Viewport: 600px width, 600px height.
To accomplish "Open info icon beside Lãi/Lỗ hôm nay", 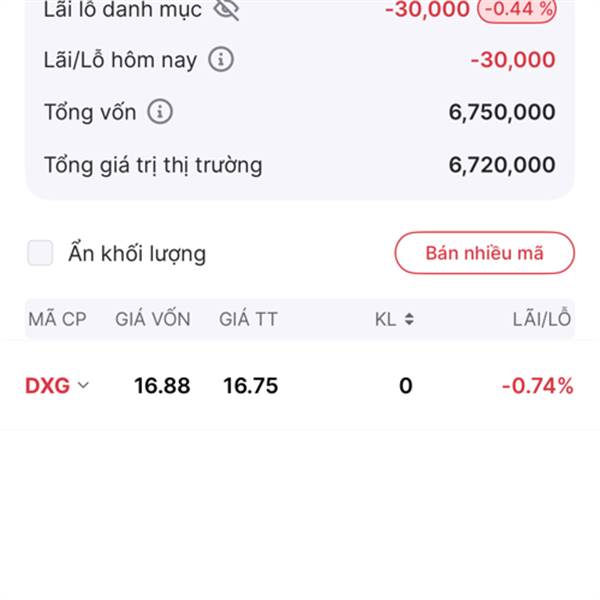I will click(x=221, y=60).
